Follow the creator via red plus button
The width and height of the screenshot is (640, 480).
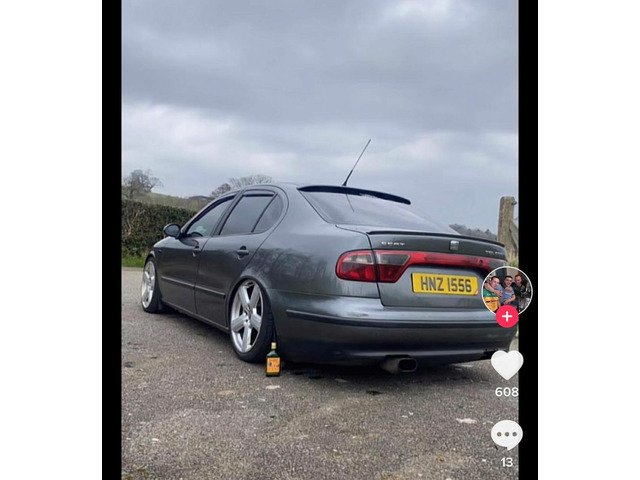click(x=507, y=317)
